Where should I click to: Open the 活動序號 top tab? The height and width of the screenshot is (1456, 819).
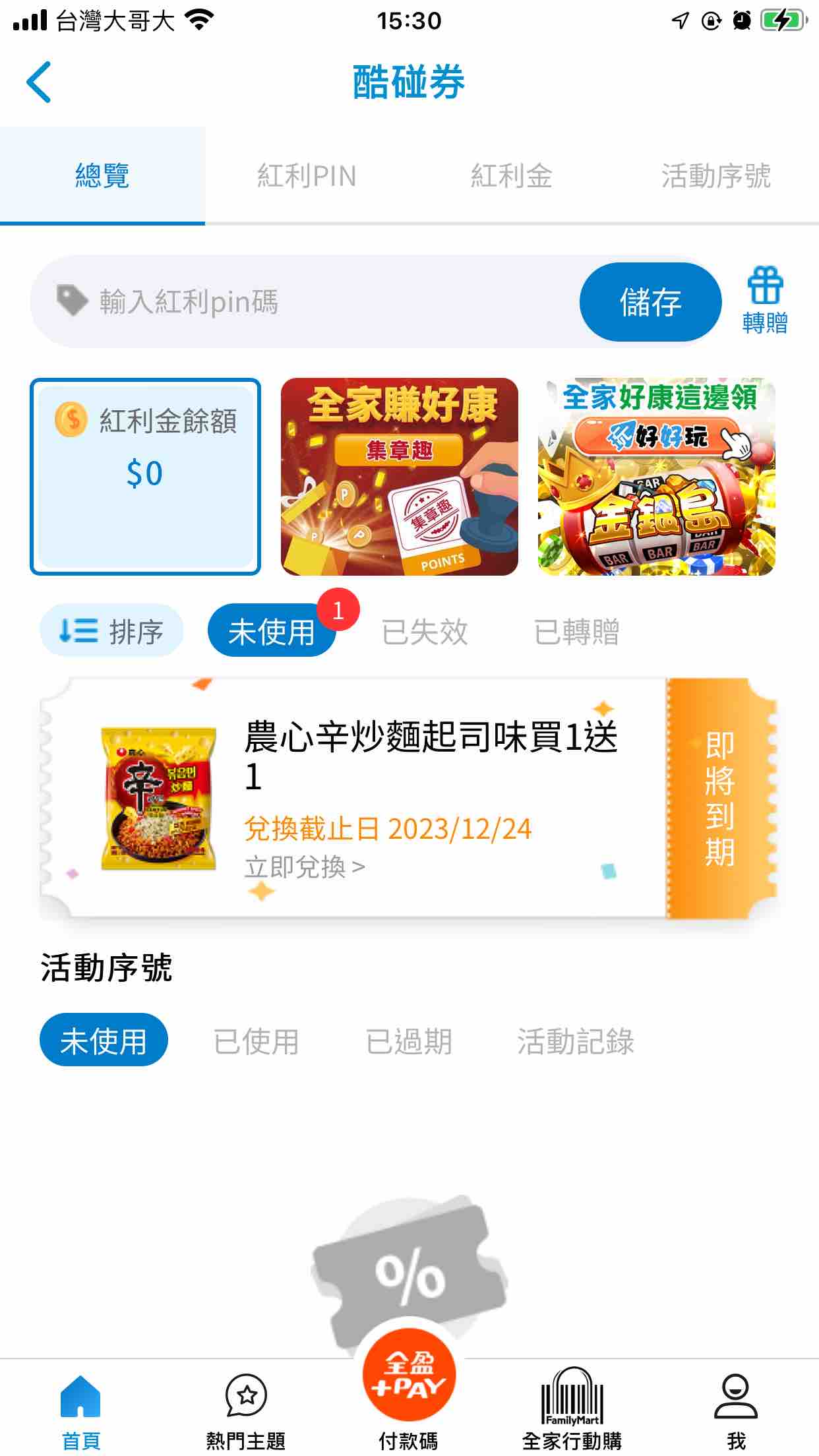(x=716, y=176)
